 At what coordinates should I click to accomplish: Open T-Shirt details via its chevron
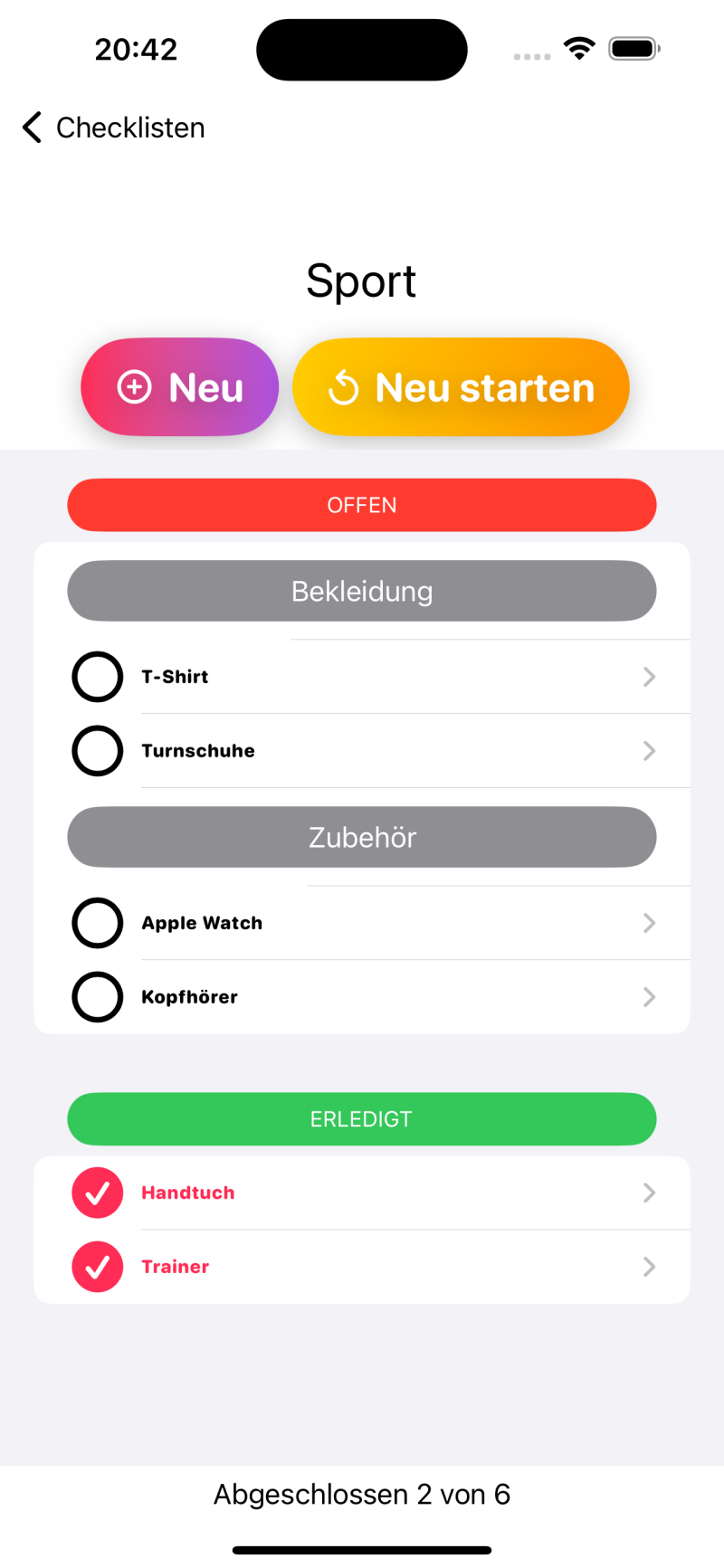coord(649,677)
